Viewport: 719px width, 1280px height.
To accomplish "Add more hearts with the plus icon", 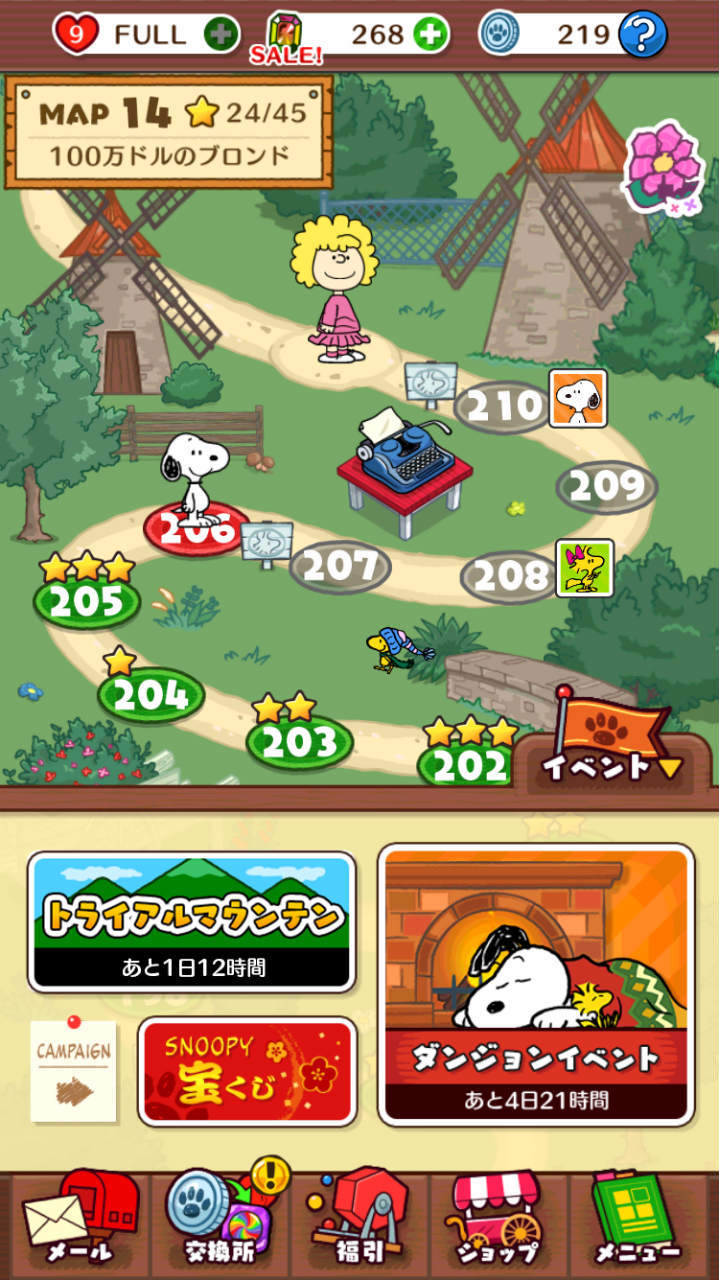I will (222, 35).
